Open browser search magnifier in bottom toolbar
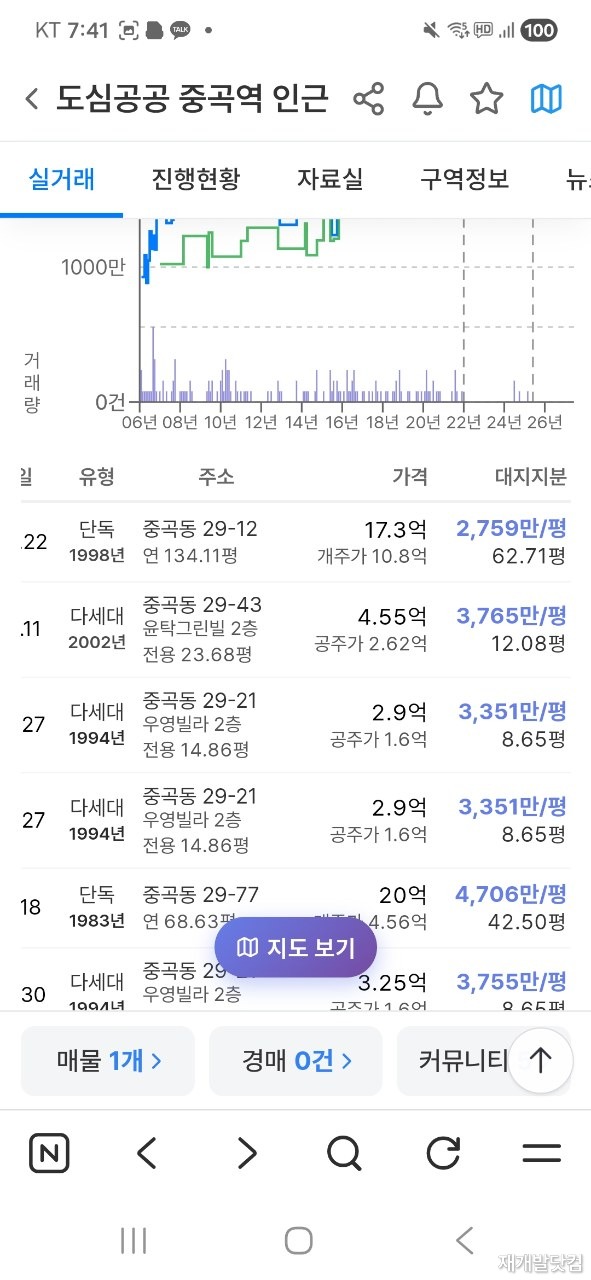Screen dimensions: 591x1280 [344, 1154]
